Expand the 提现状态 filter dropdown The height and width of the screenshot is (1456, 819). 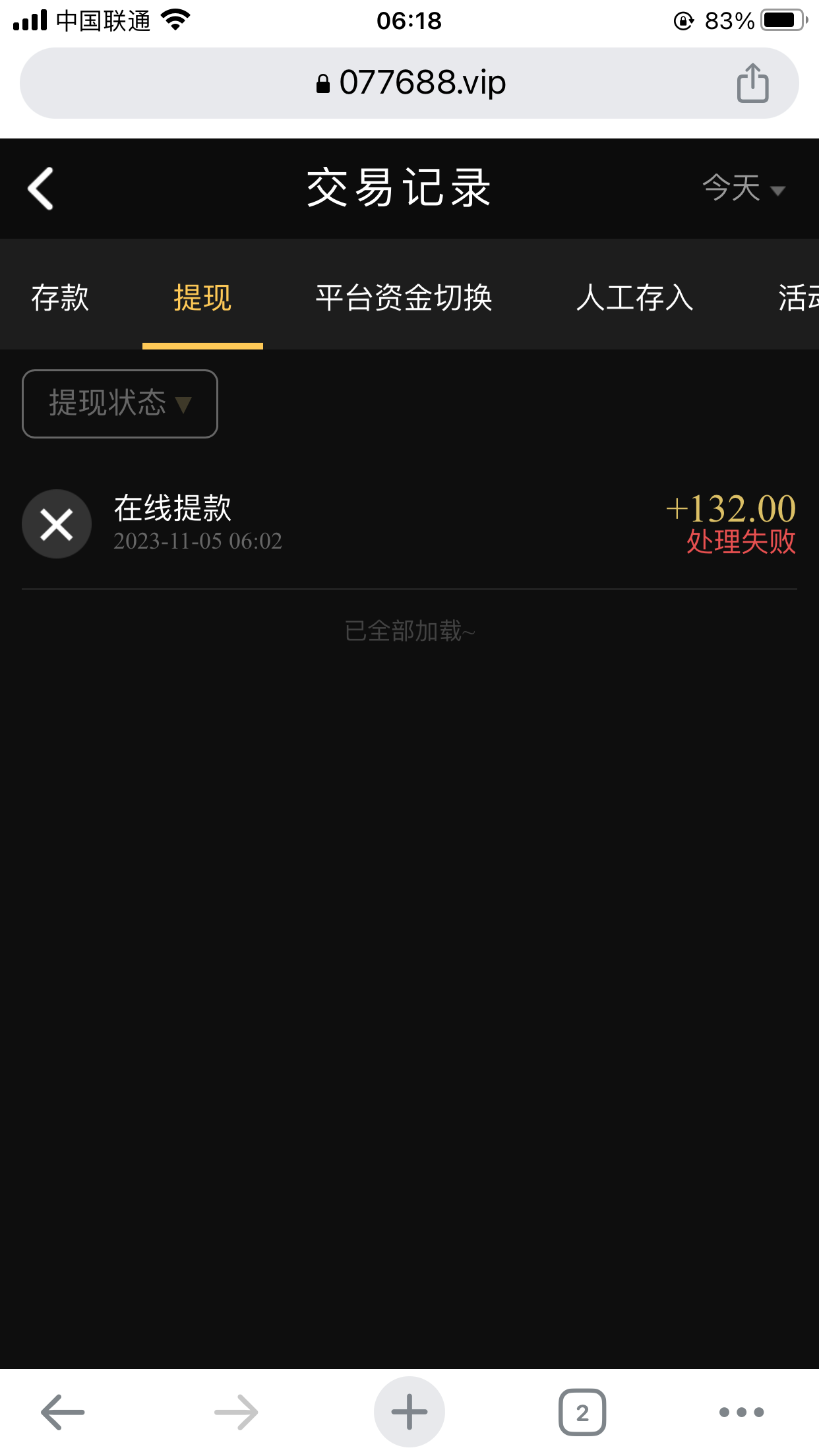(120, 404)
